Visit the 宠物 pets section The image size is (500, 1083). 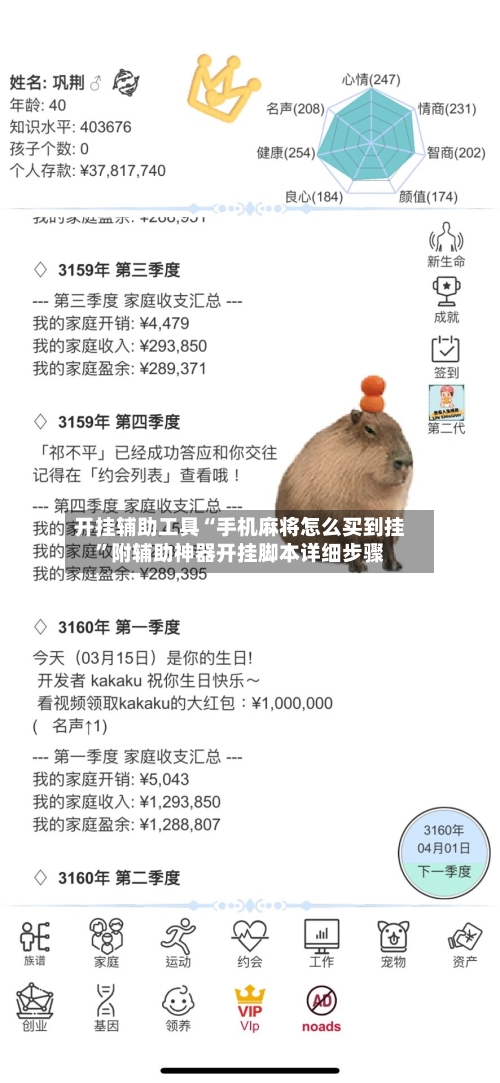pyautogui.click(x=393, y=943)
